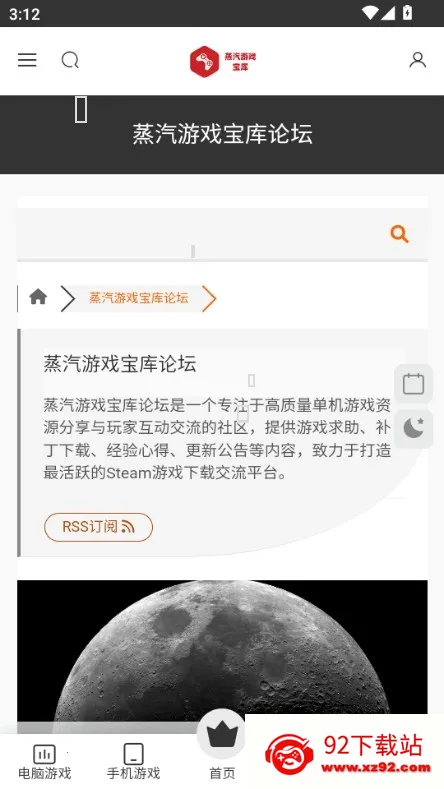
Task: Open the 蒸汽游戏宝库论坛 breadcrumb link
Action: [x=138, y=298]
